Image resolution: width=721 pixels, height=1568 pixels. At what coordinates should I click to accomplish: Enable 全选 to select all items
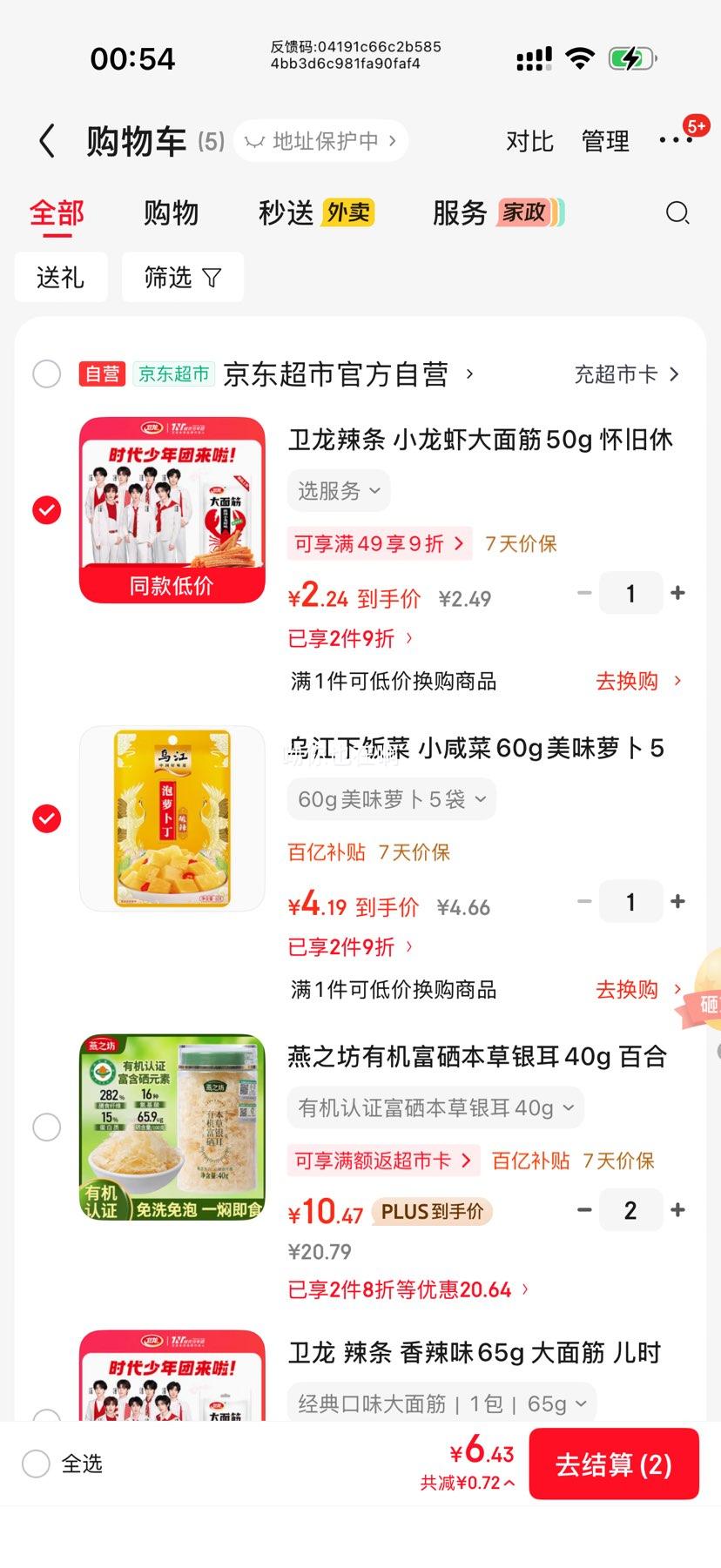point(35,1464)
